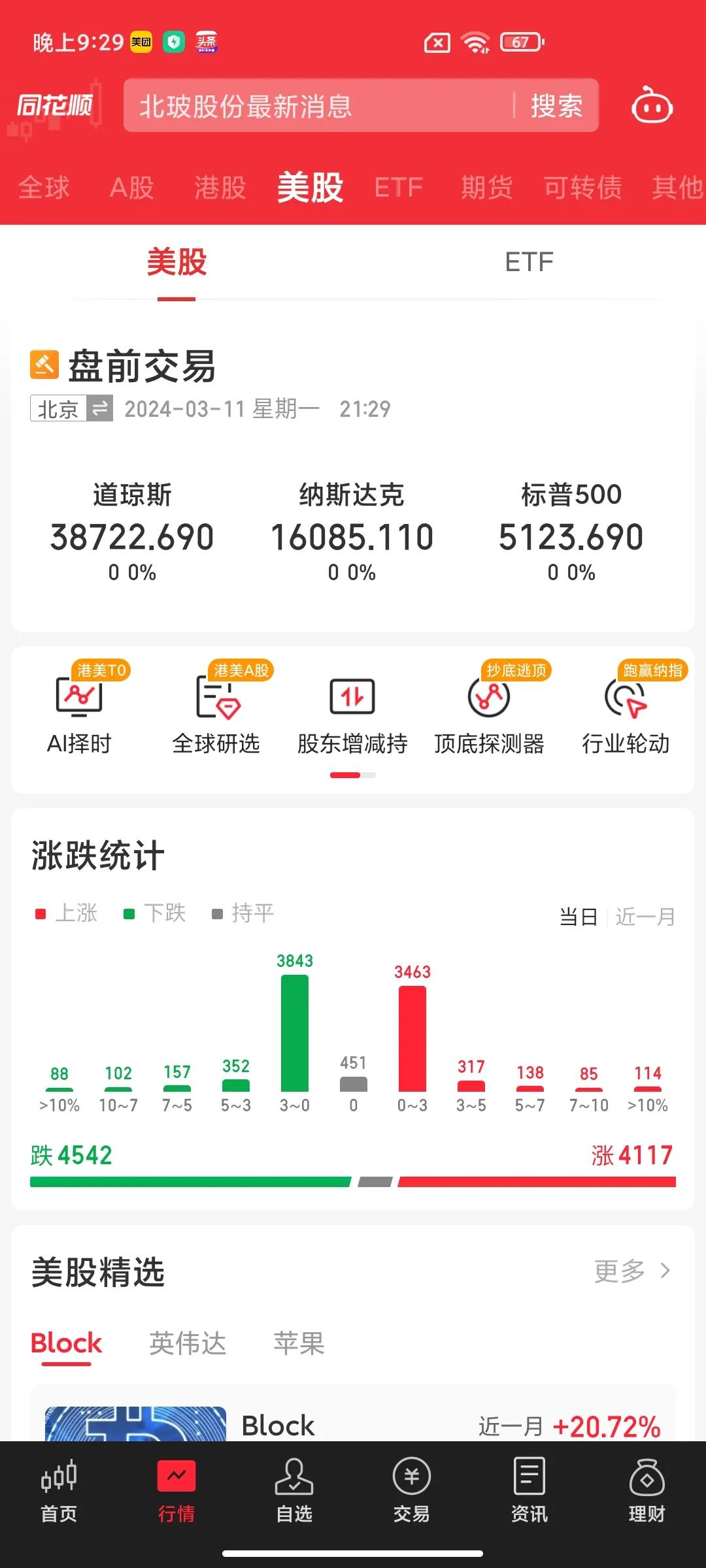The height and width of the screenshot is (1568, 706).
Task: Select the 港股 market tab
Action: [x=218, y=188]
